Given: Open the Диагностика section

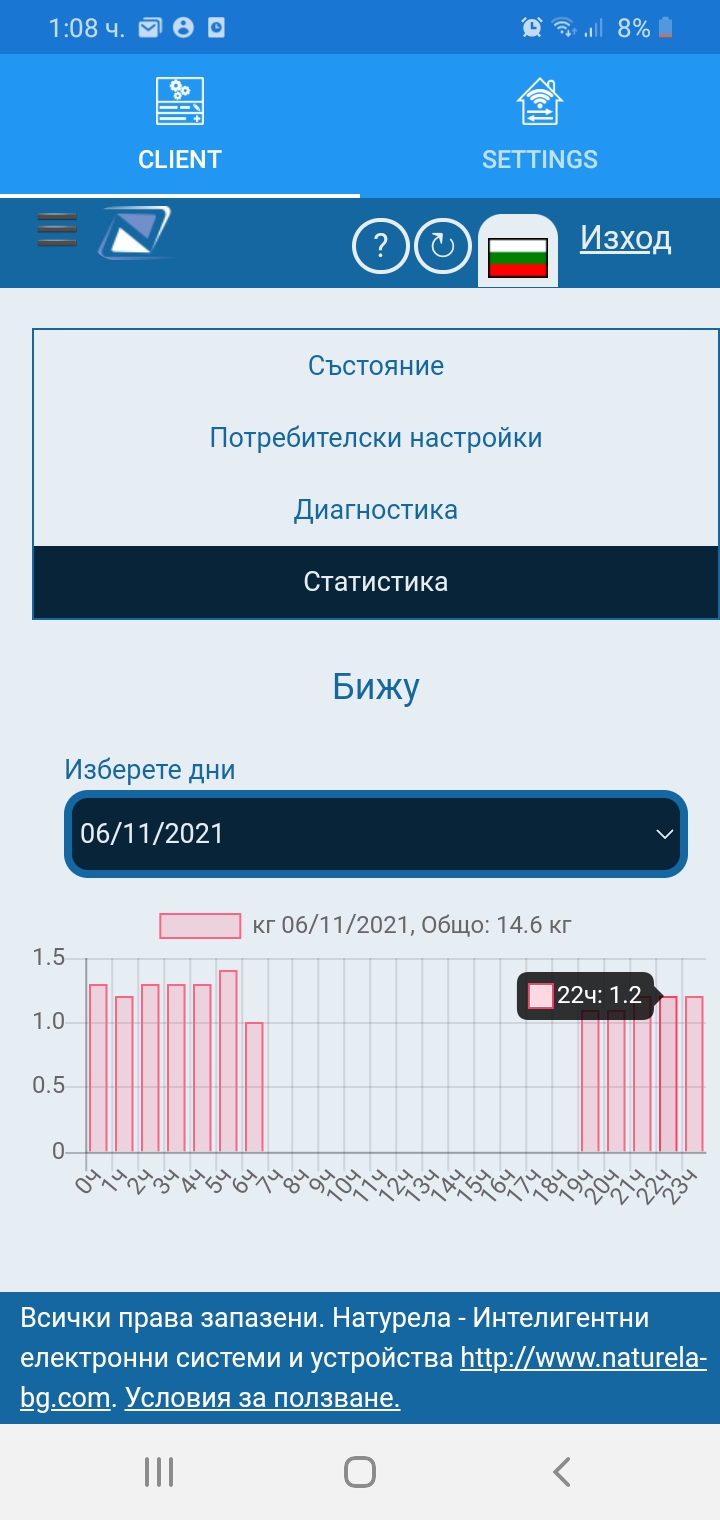Looking at the screenshot, I should [376, 510].
